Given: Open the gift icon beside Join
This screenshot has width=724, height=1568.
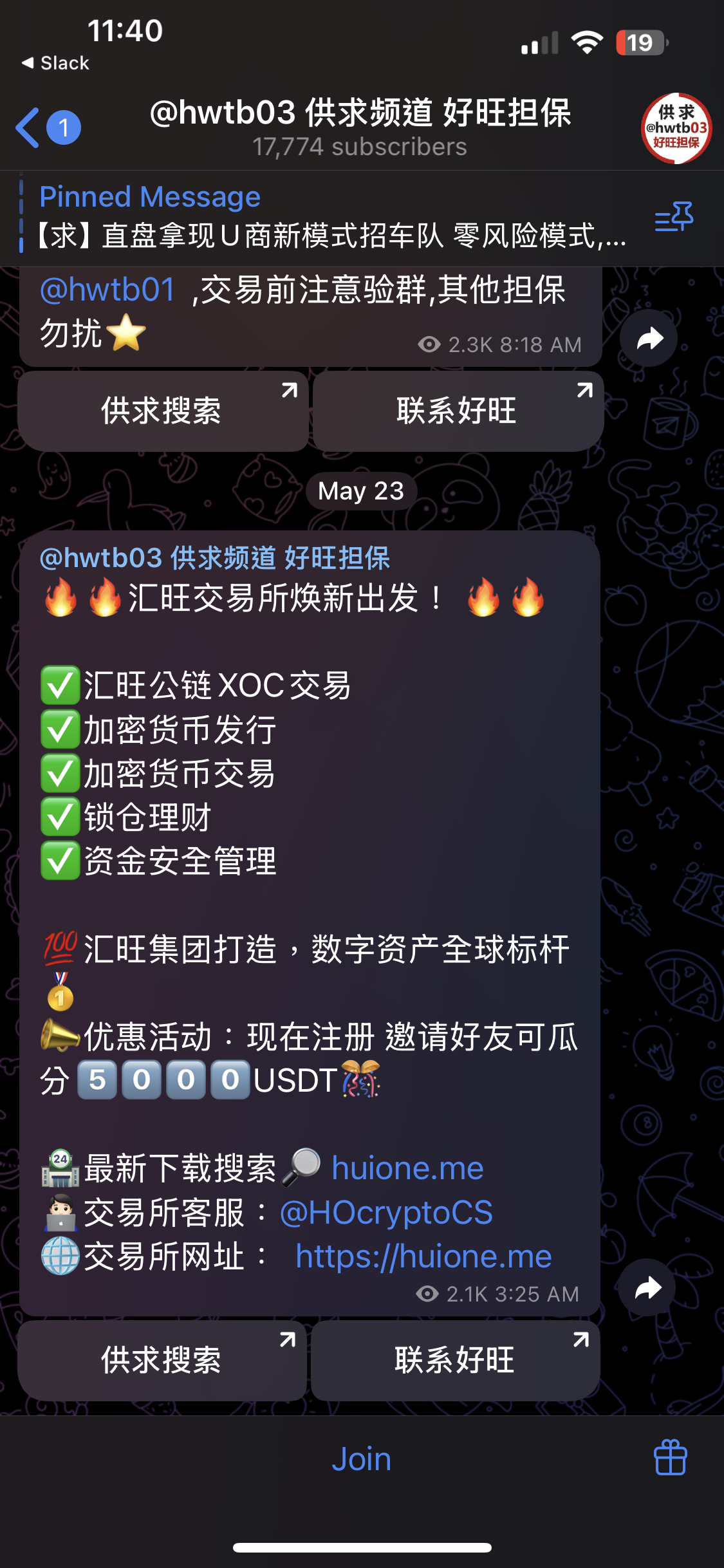Looking at the screenshot, I should click(670, 1458).
